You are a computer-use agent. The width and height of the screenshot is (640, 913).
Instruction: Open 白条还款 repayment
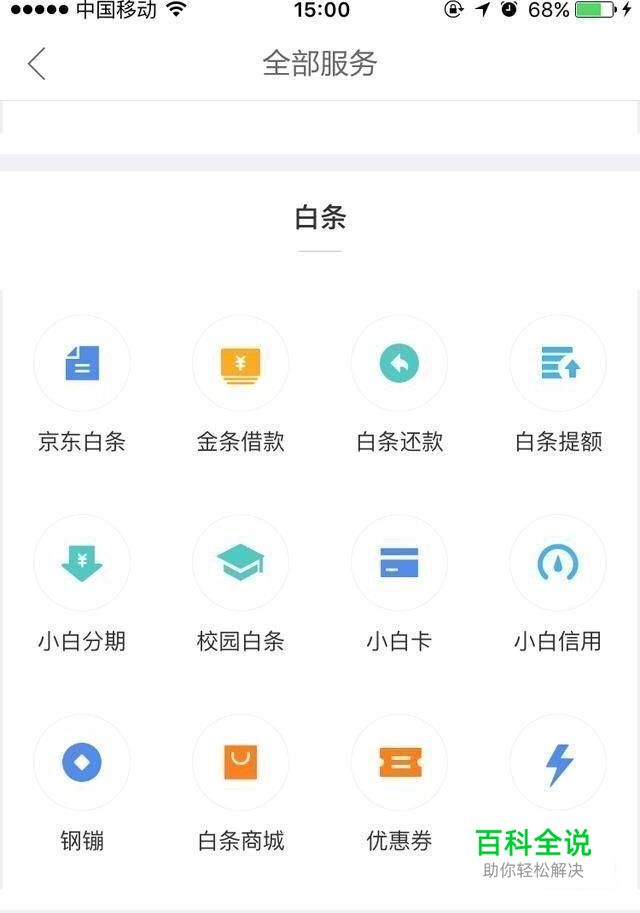399,363
